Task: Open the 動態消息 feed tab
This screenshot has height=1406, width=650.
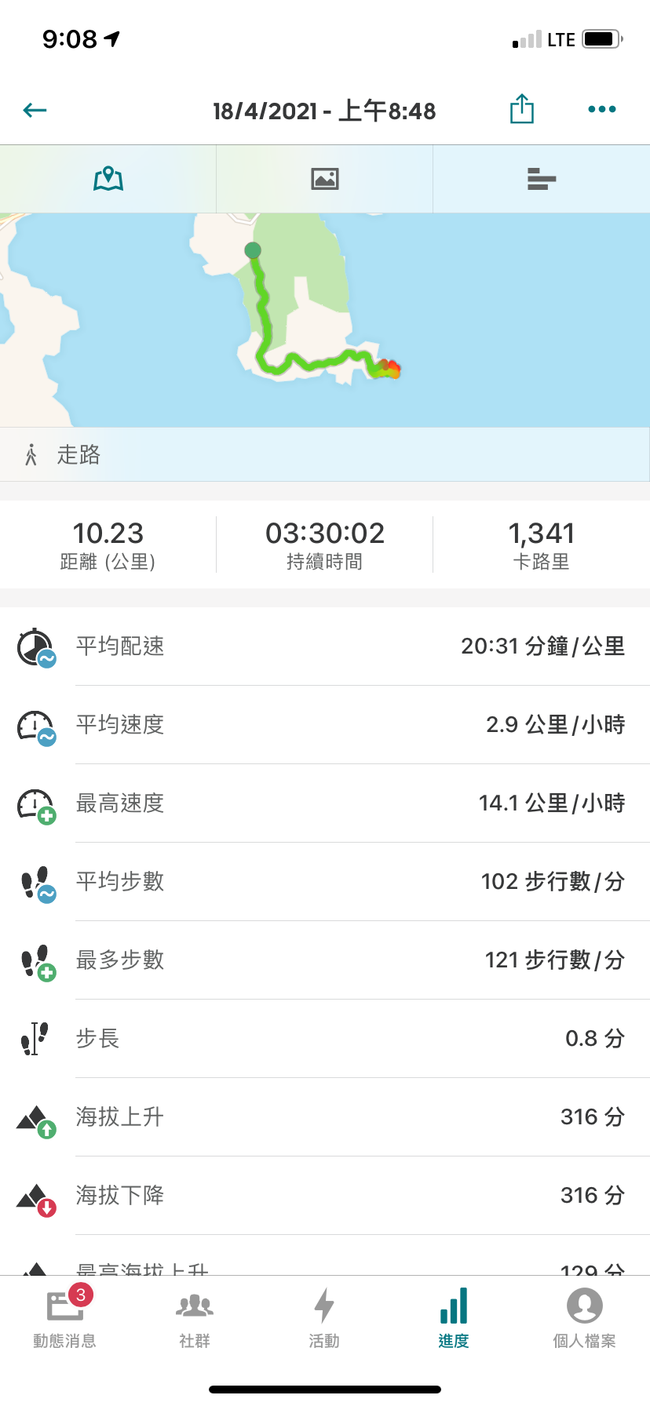Action: point(65,1317)
